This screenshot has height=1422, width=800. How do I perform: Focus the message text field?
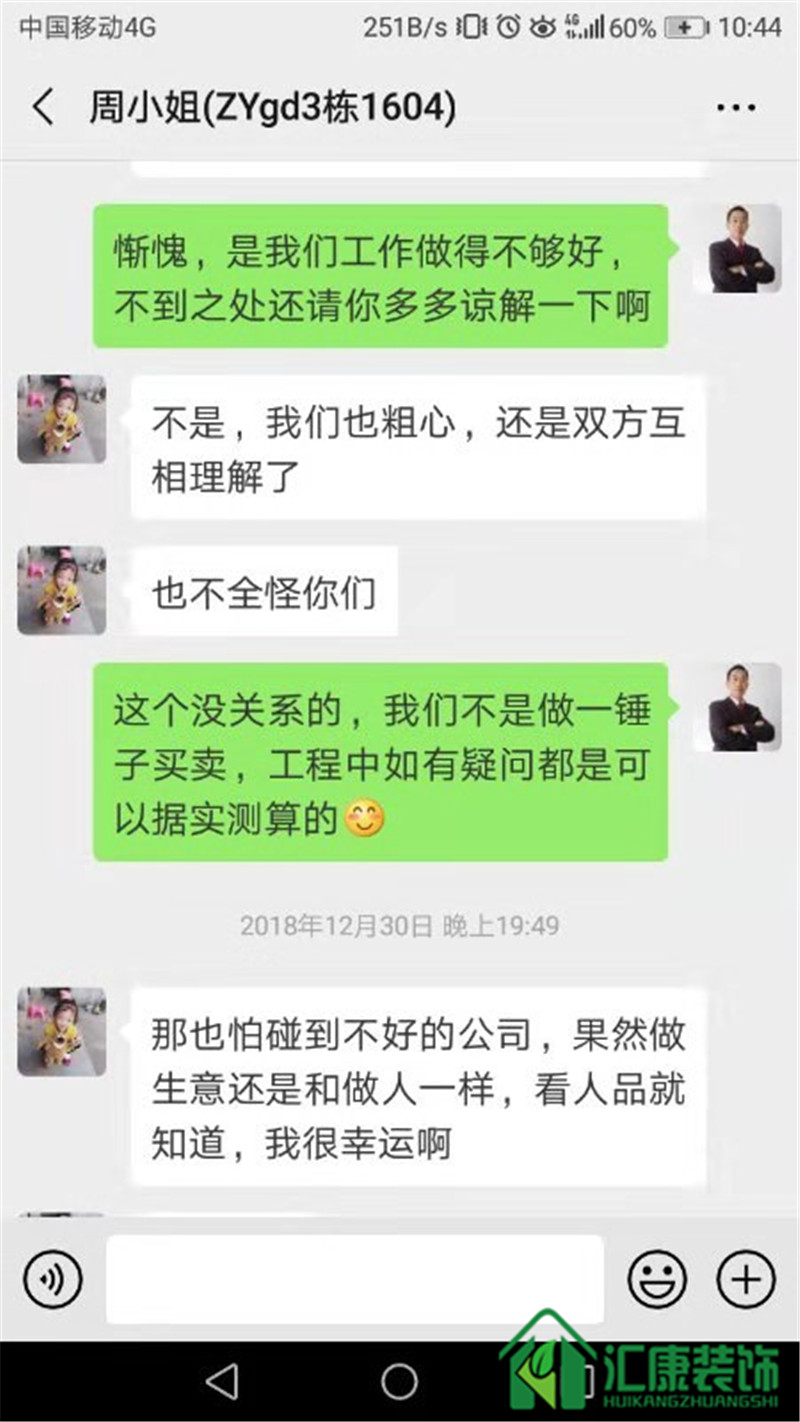click(x=355, y=1279)
